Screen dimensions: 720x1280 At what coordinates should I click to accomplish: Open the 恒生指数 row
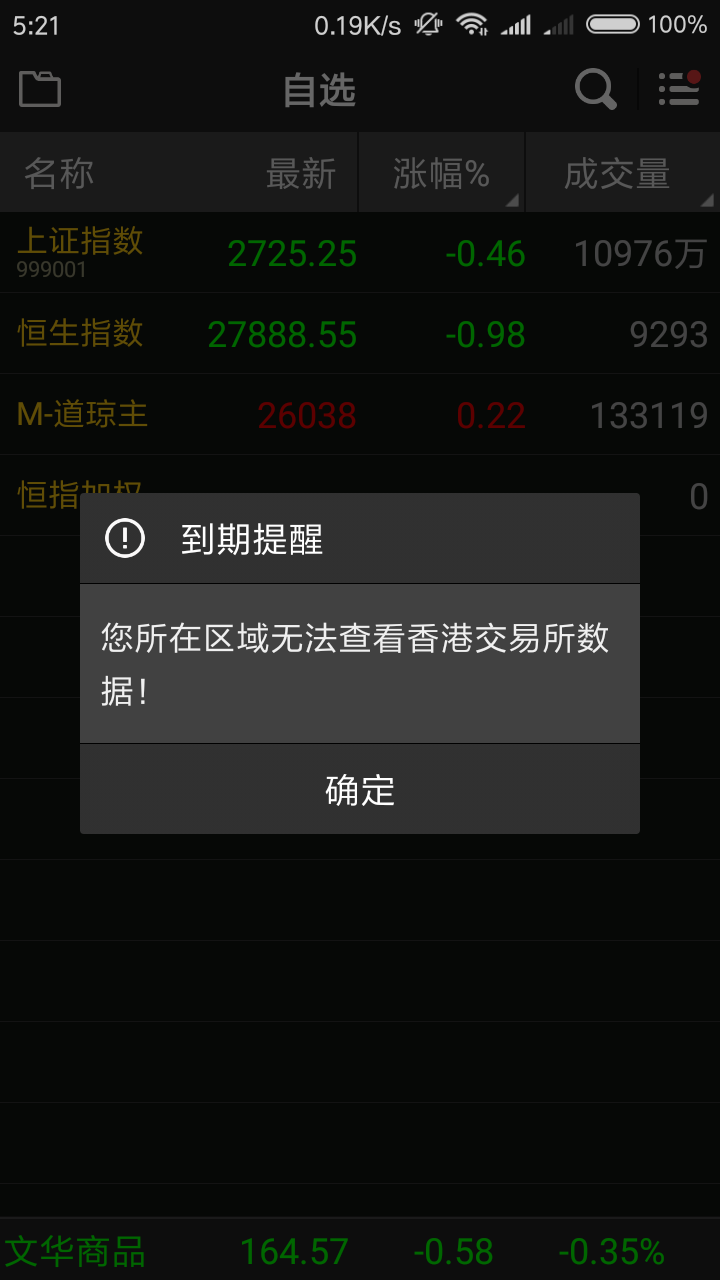point(360,334)
